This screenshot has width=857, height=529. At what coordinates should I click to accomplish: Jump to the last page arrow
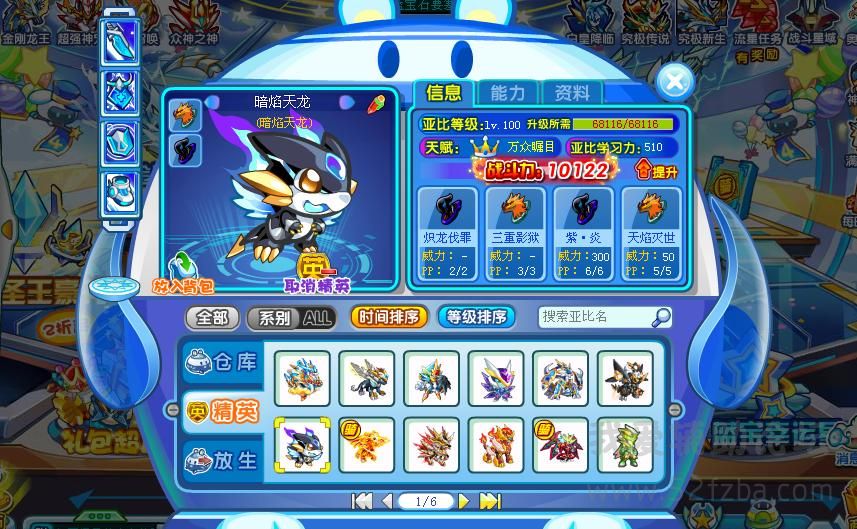490,501
